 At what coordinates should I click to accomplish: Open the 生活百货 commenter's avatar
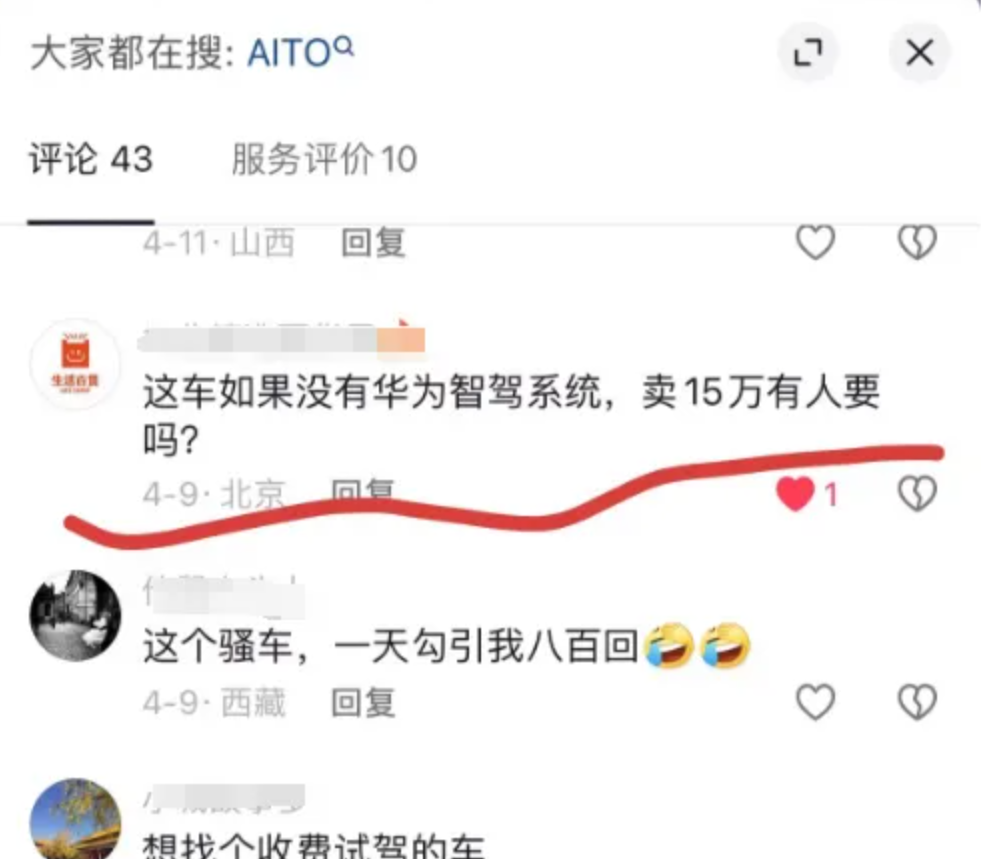[x=75, y=366]
